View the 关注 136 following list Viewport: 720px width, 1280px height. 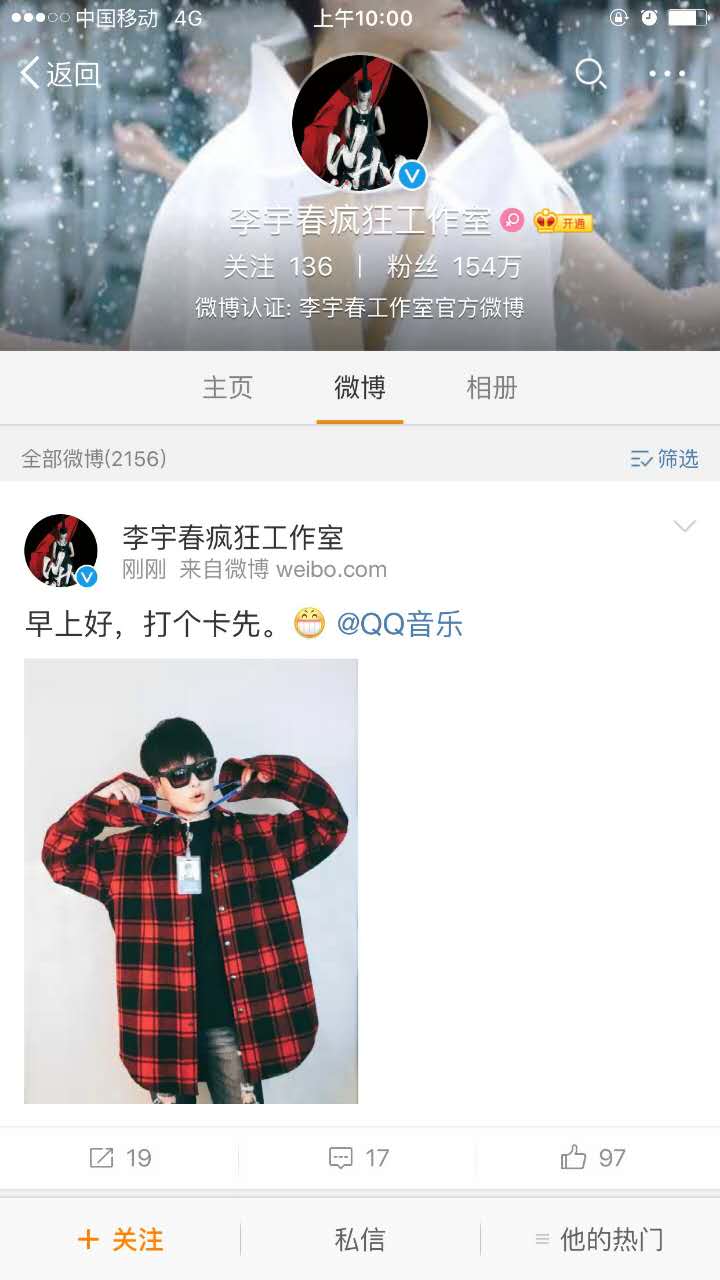(x=277, y=267)
